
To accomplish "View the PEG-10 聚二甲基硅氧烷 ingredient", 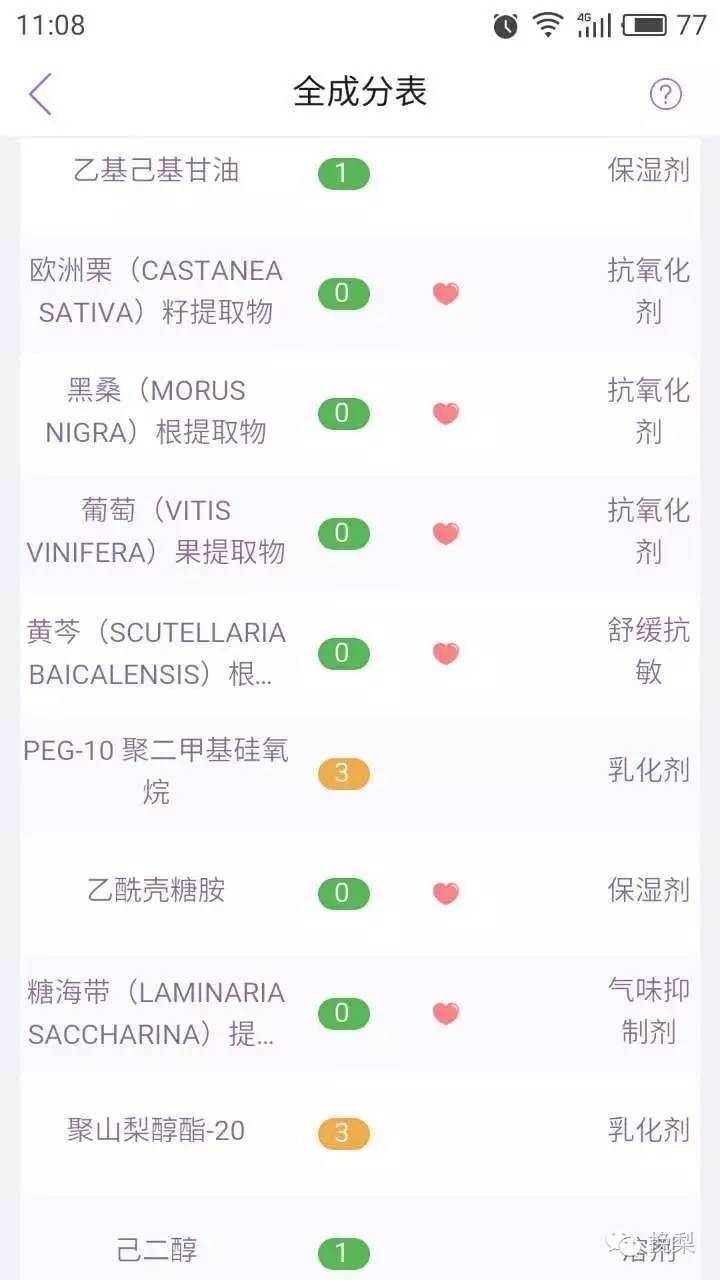I will coord(360,773).
